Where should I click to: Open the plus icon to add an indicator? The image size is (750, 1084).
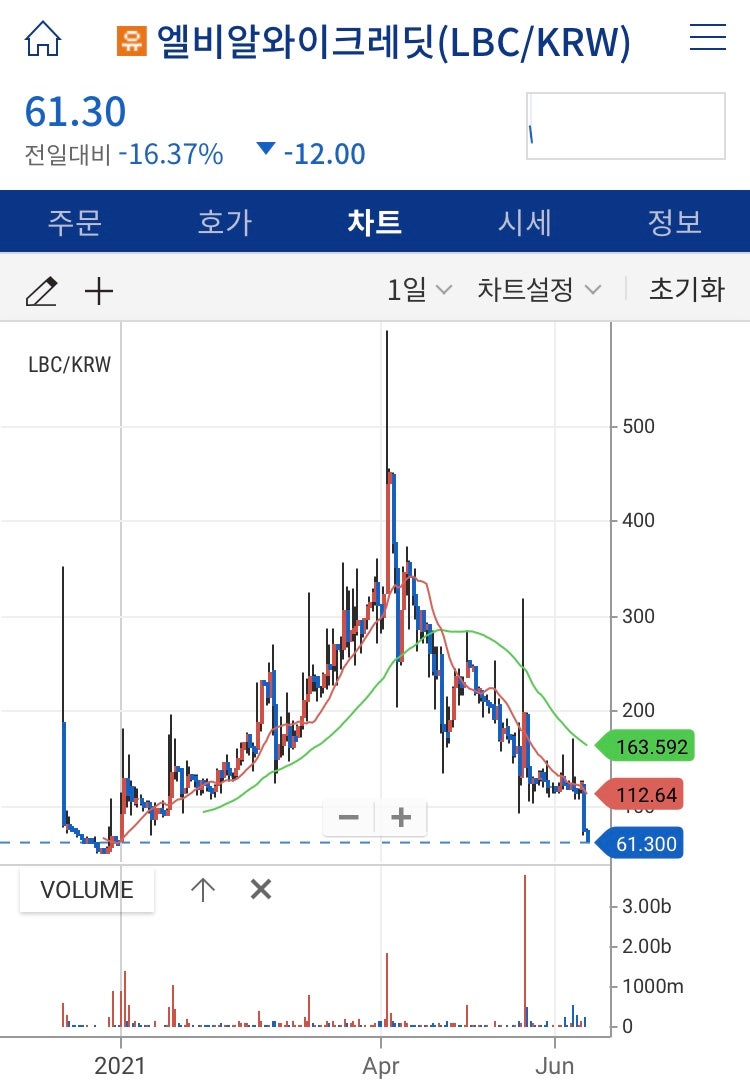(98, 291)
